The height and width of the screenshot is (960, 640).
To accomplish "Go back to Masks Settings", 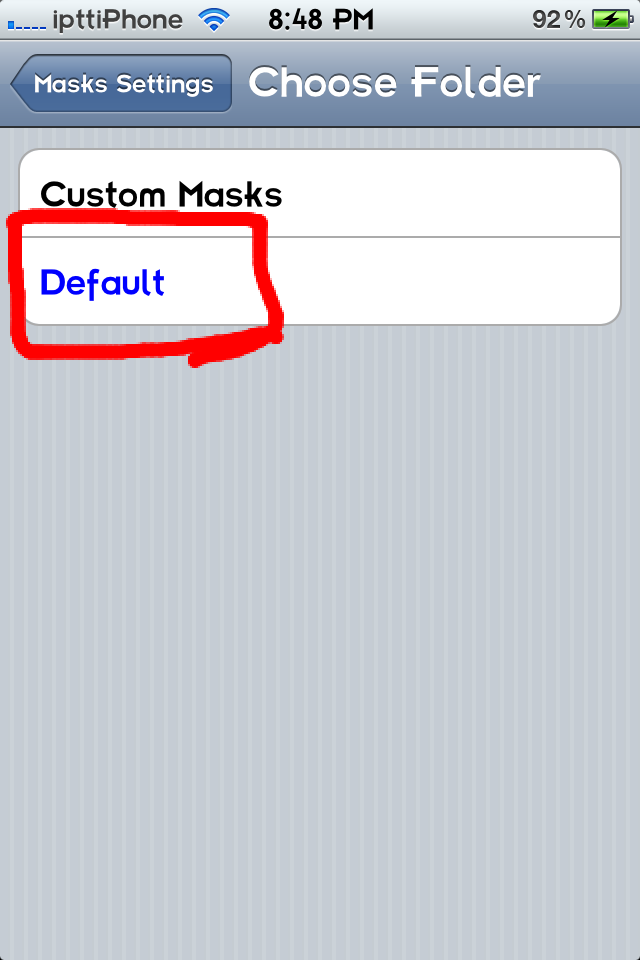I will coord(122,84).
